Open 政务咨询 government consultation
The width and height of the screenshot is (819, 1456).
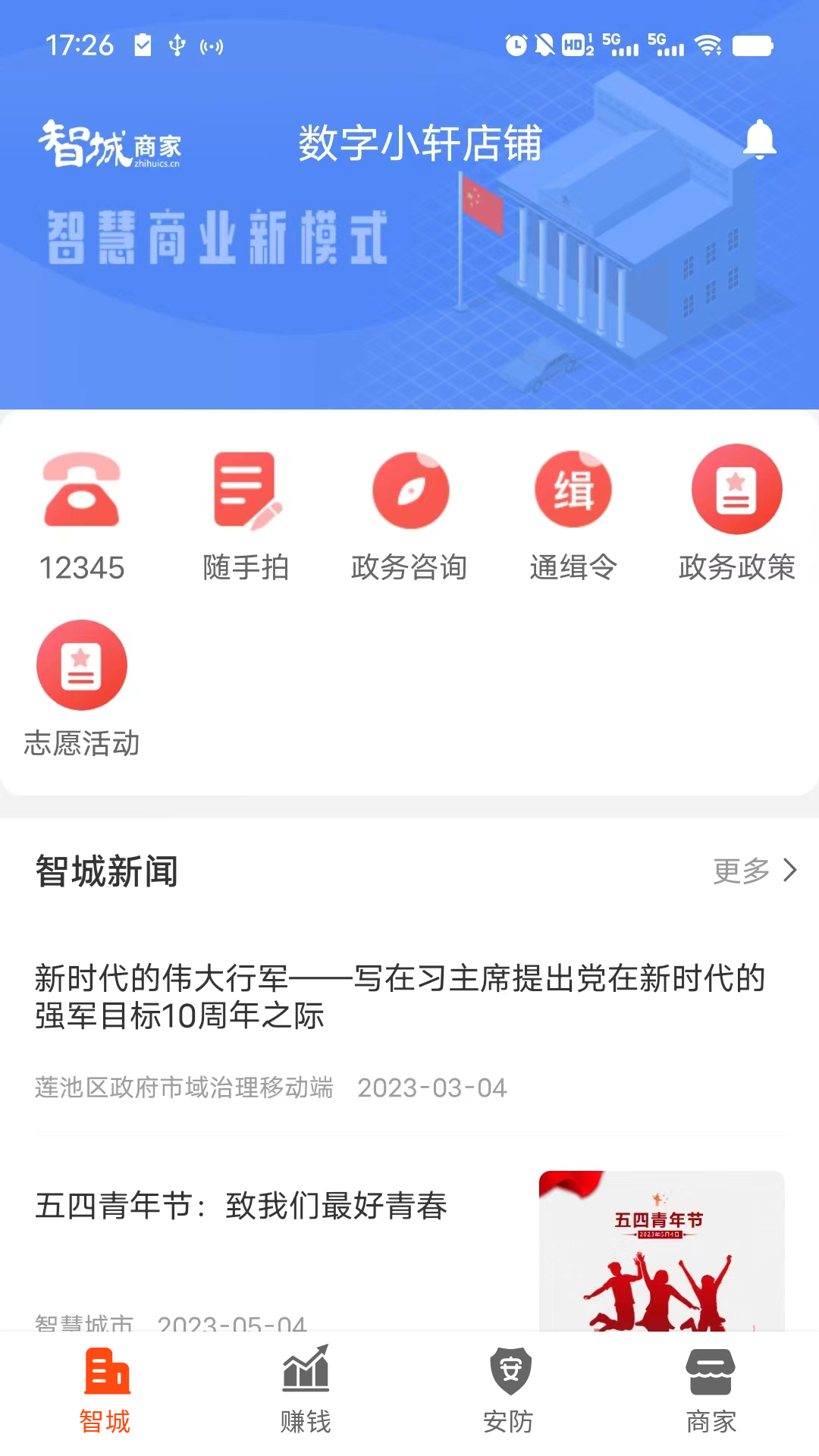point(409,489)
